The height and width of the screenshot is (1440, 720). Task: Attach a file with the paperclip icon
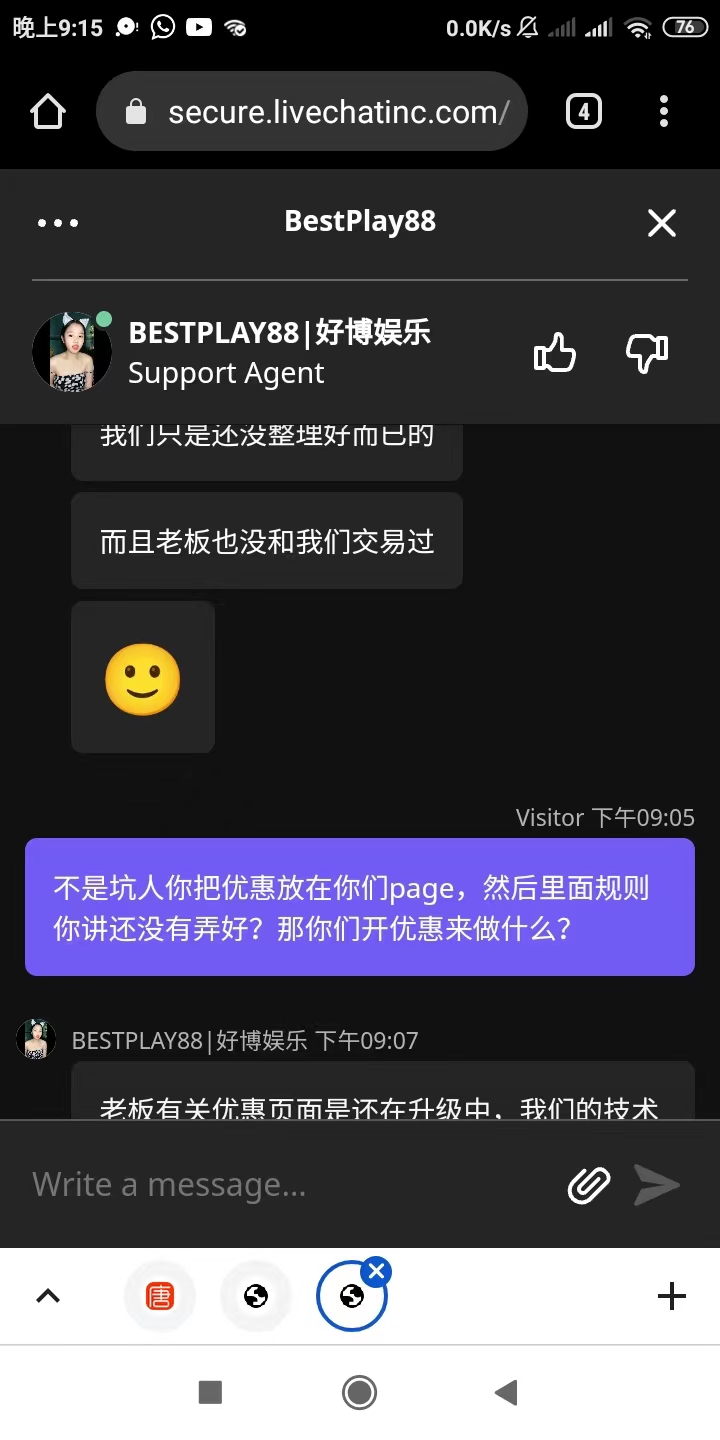tap(589, 1185)
